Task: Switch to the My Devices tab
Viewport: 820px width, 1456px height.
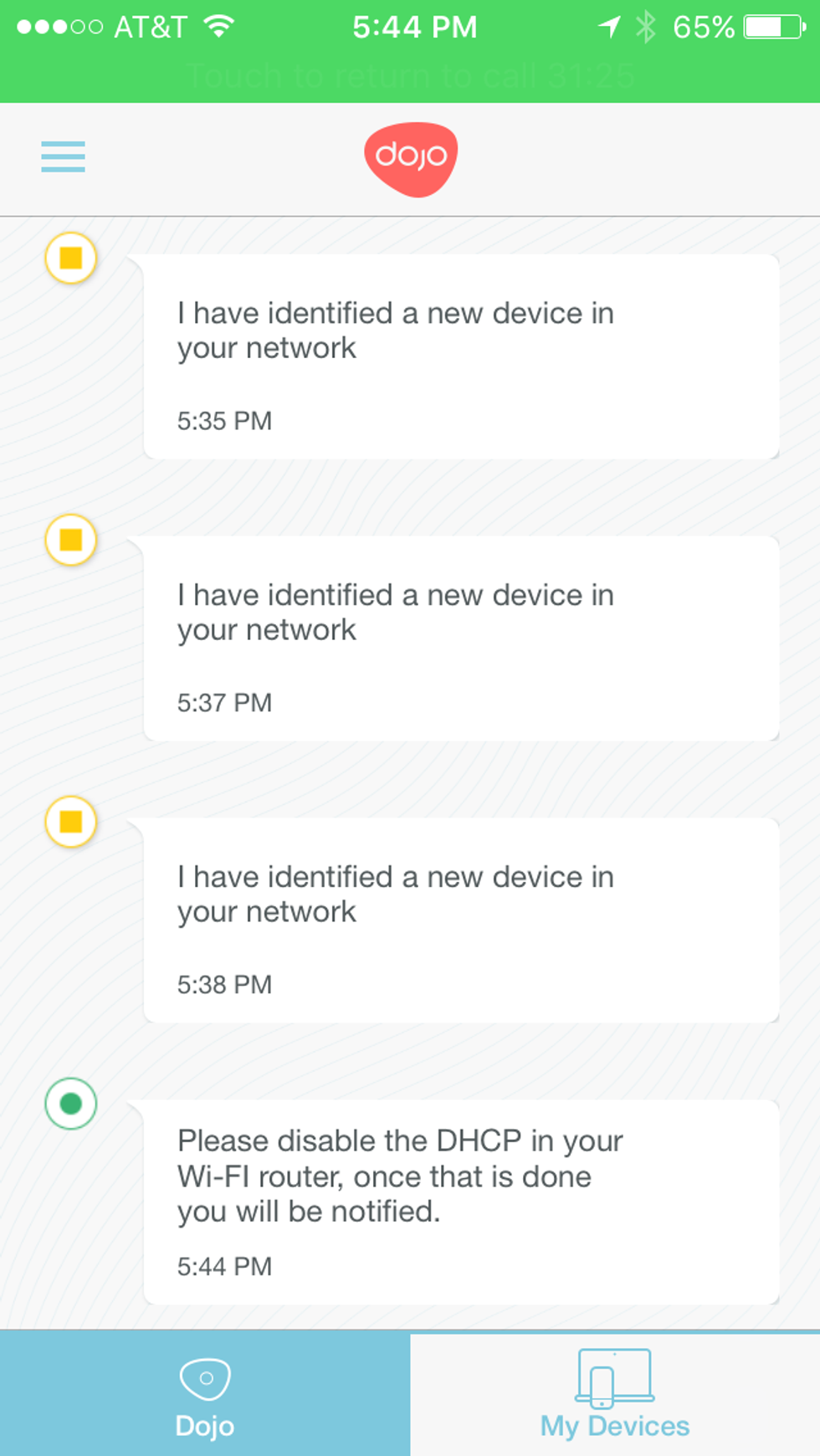Action: pos(614,1393)
